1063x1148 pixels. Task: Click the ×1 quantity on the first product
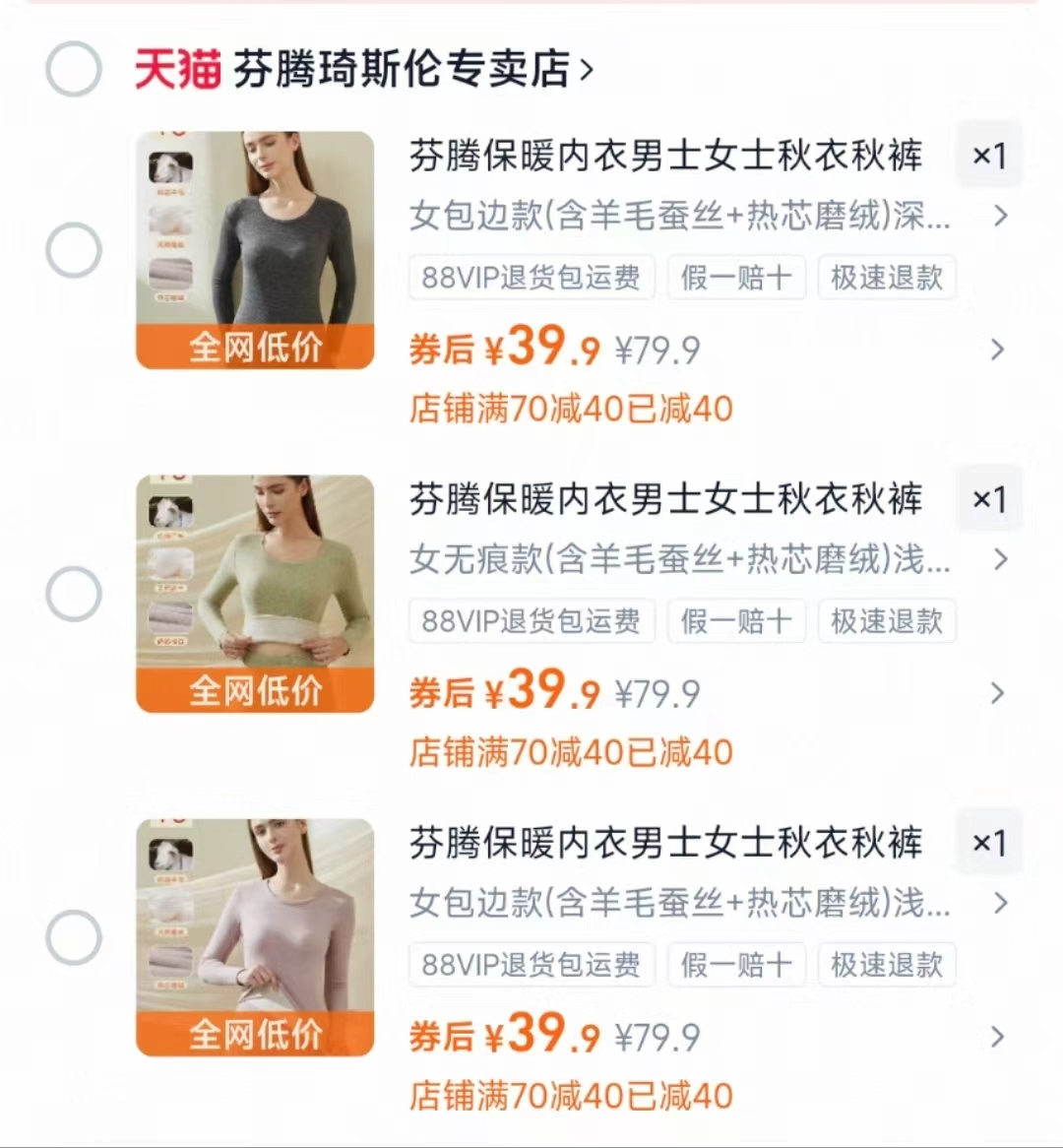click(x=989, y=155)
